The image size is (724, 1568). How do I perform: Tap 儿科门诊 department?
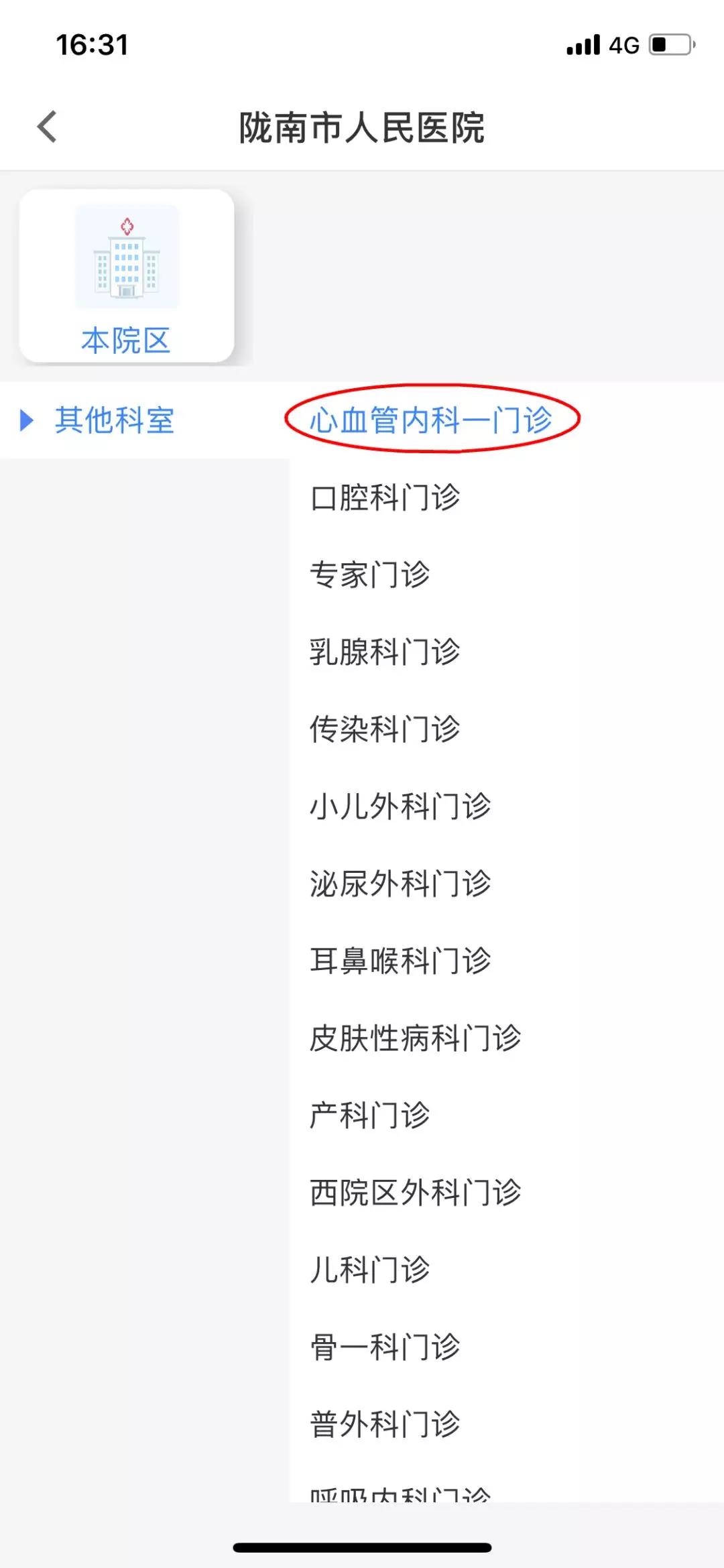coord(370,1269)
